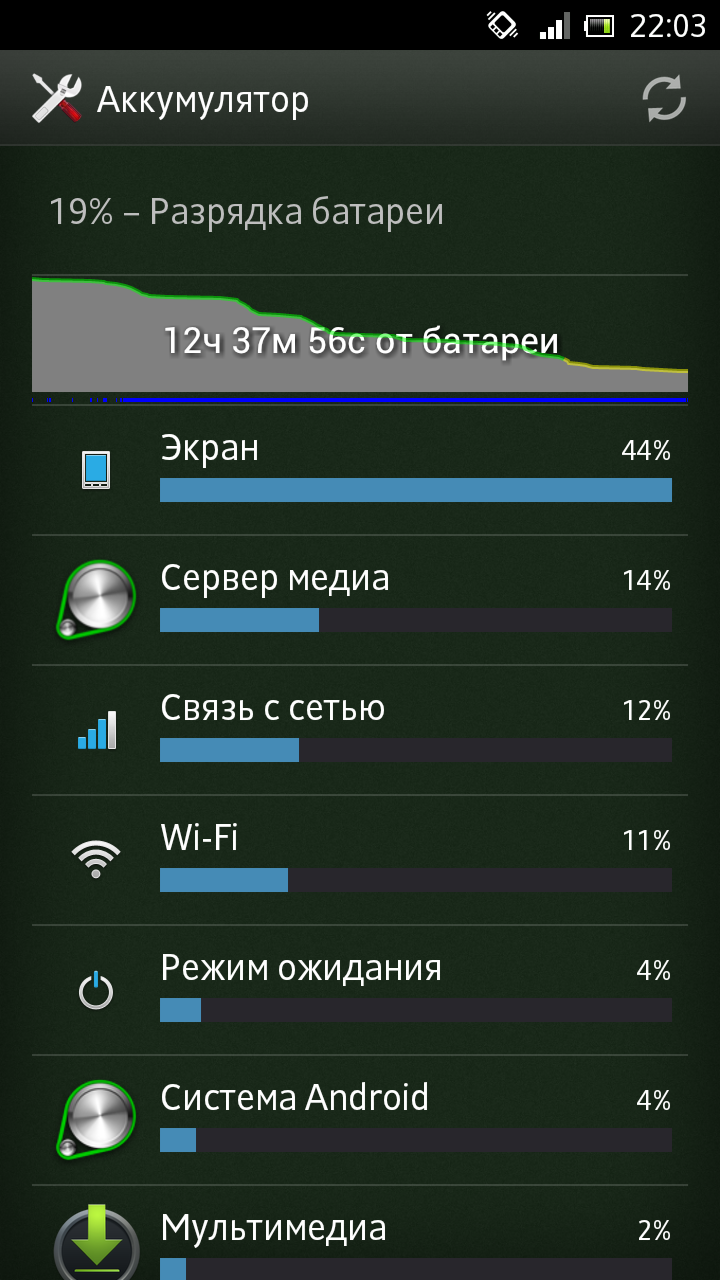This screenshot has width=720, height=1280.
Task: Select the Wi-Fi usage row
Action: [x=360, y=860]
